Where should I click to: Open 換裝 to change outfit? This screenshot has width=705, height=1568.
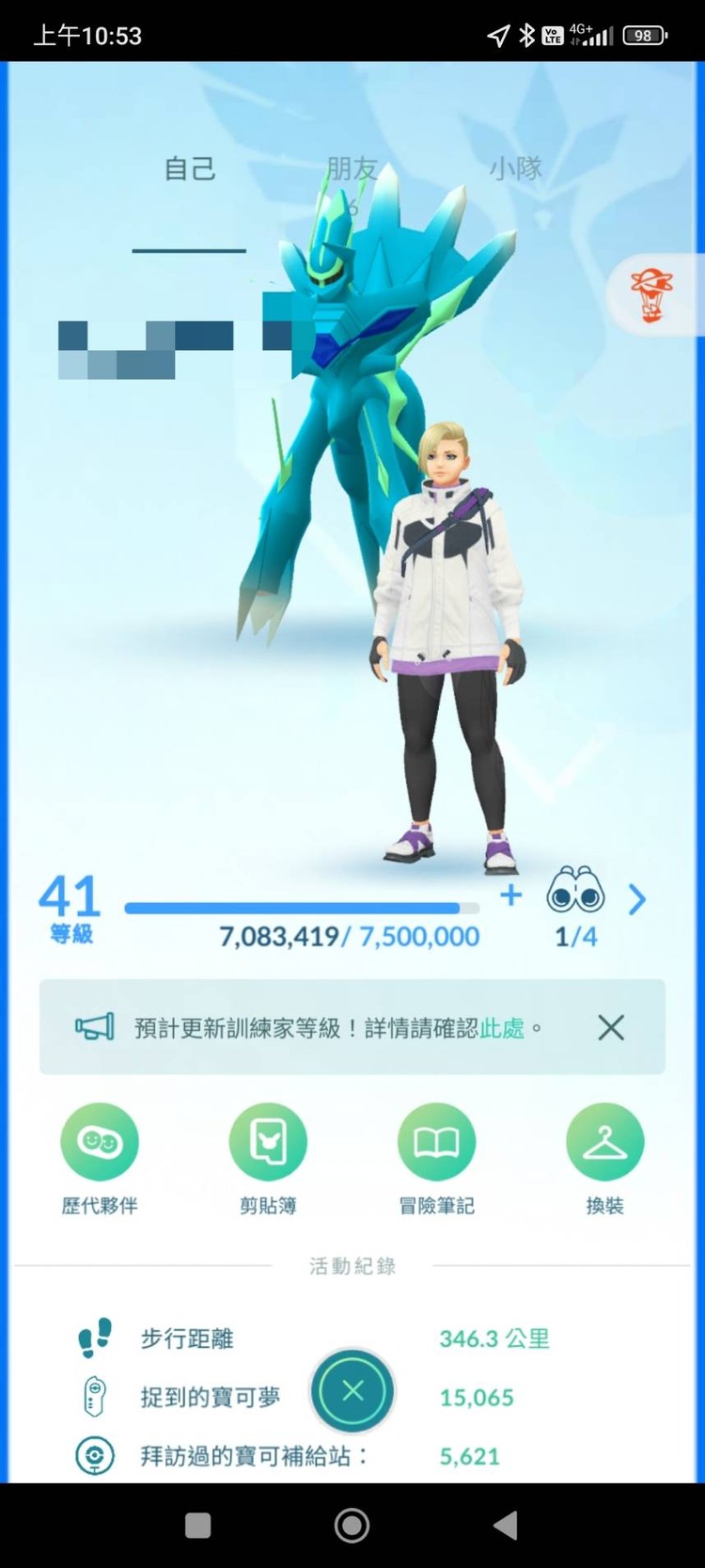tap(604, 1142)
